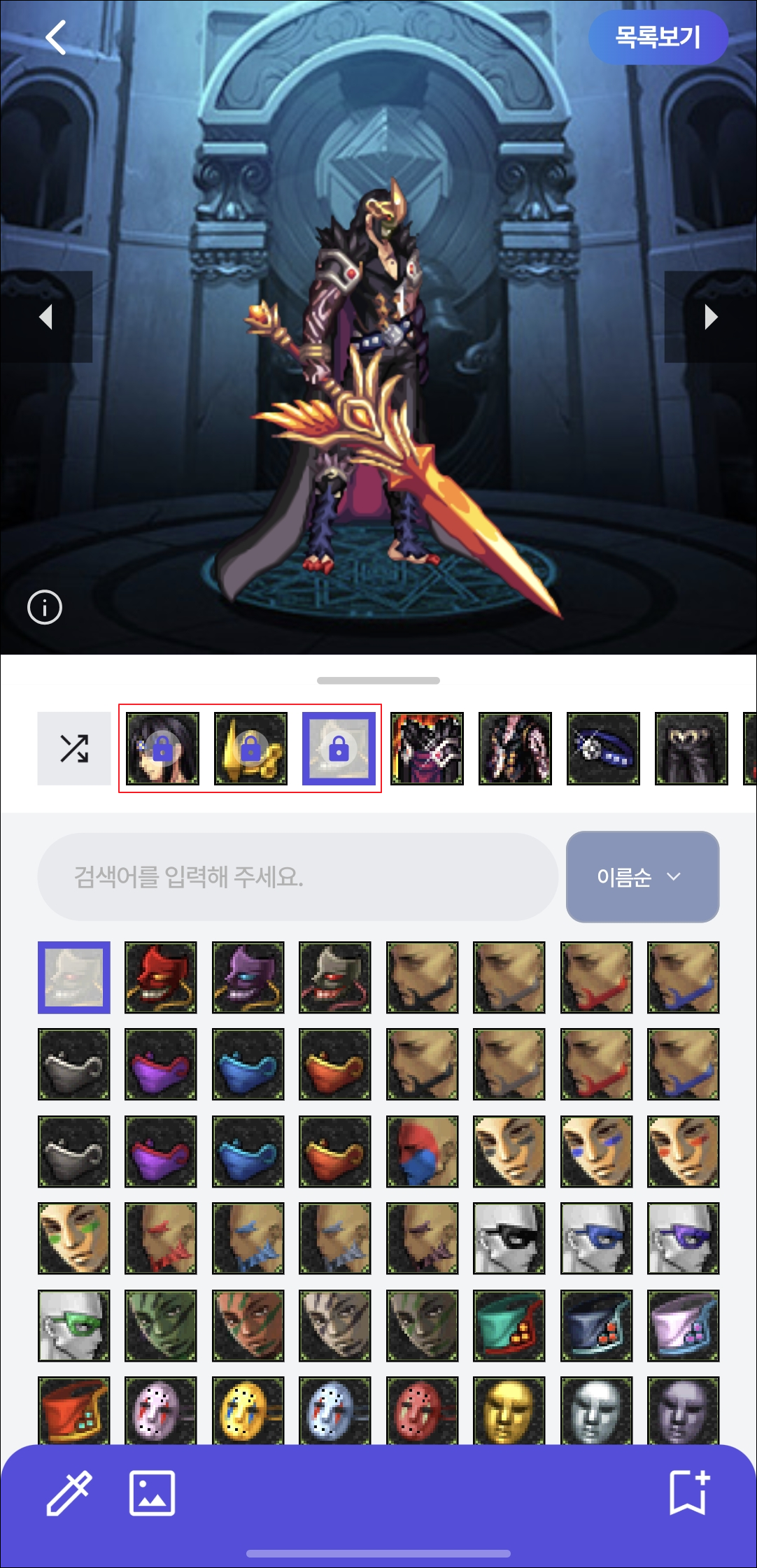
Task: Show the next character with right arrow
Action: click(x=711, y=317)
